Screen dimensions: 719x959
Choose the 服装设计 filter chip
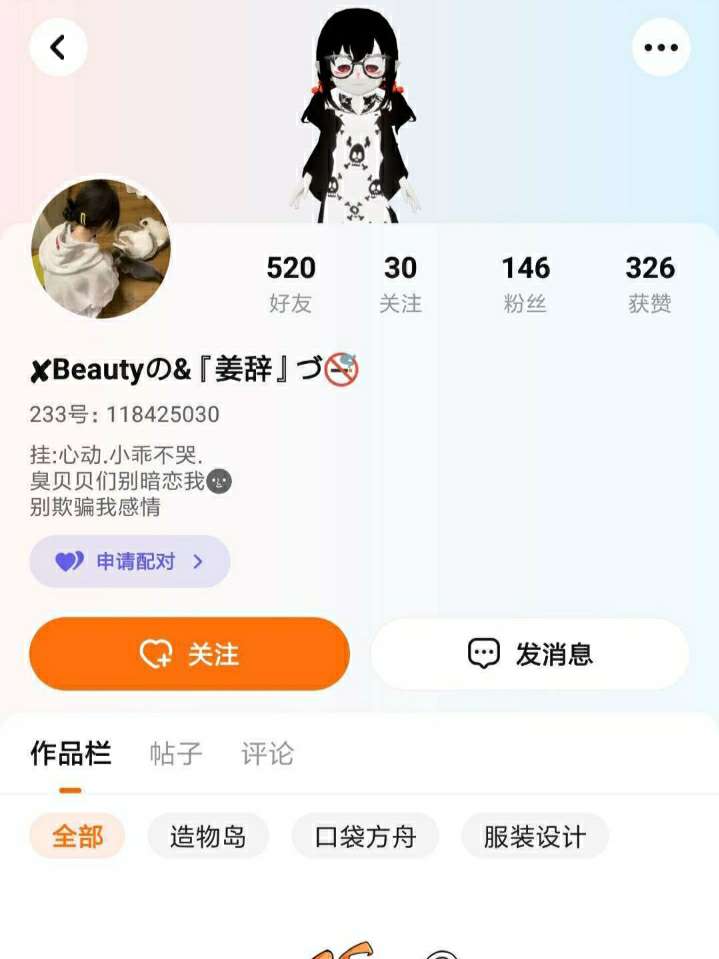(x=534, y=836)
